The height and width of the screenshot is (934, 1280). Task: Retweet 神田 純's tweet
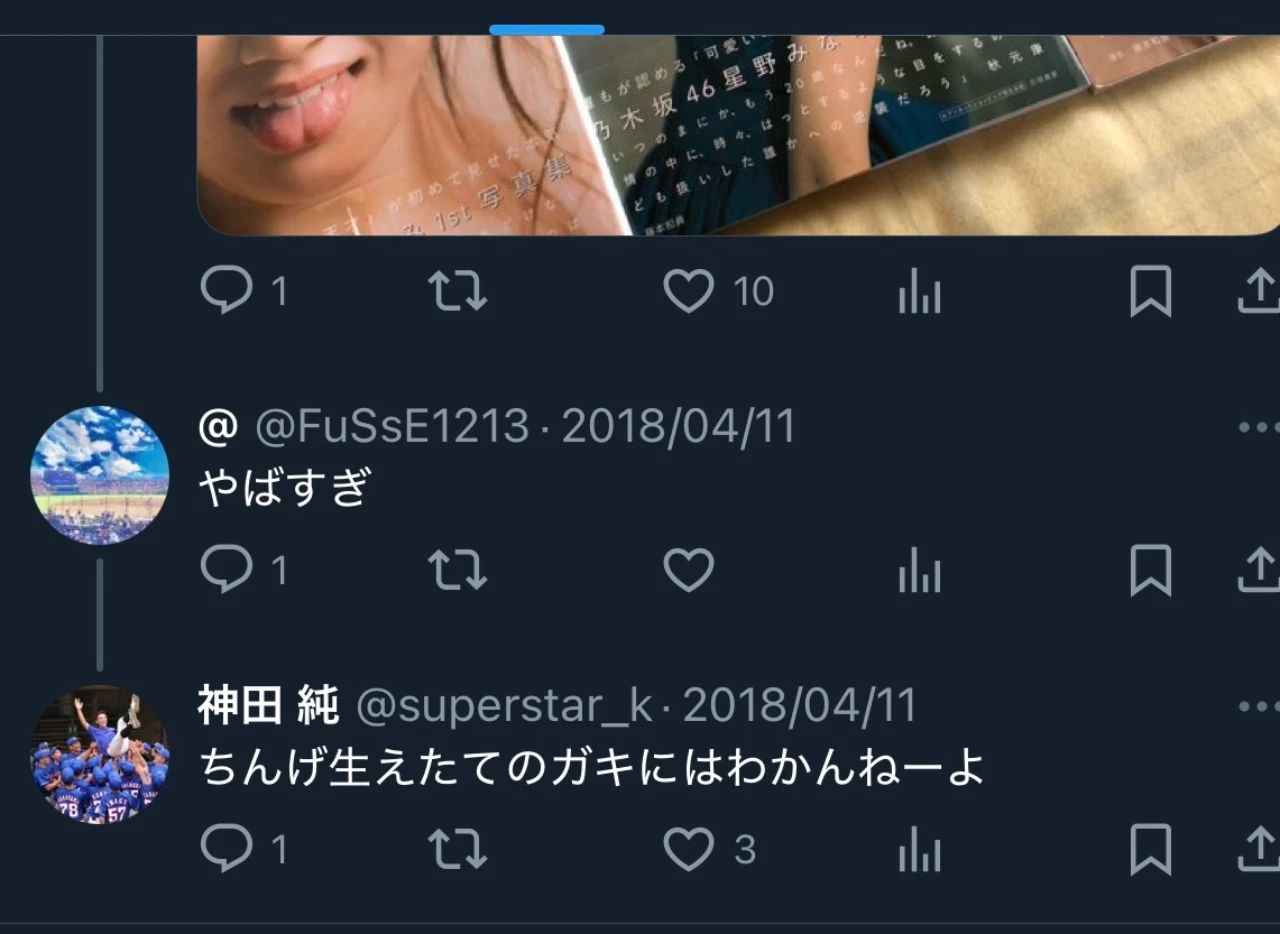tap(458, 849)
